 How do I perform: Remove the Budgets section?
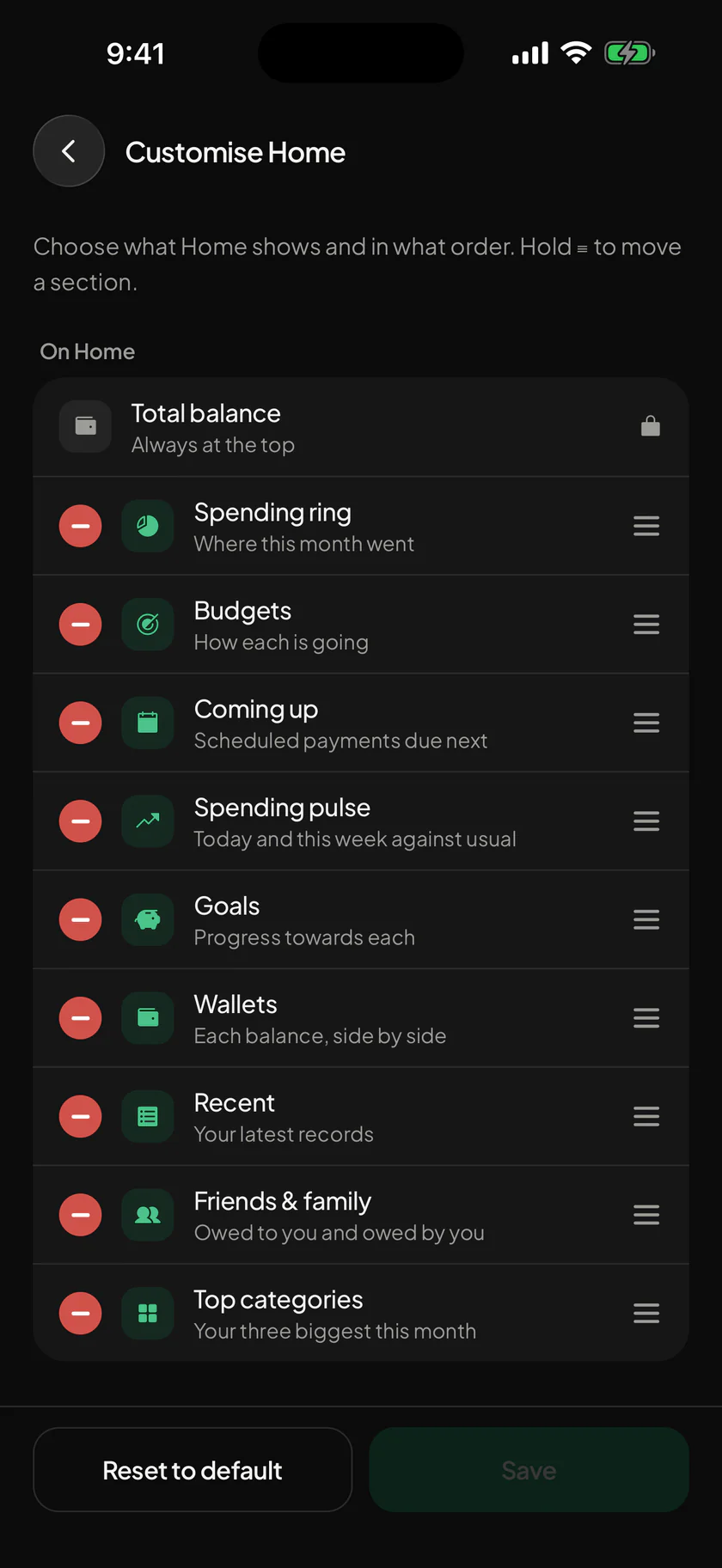pos(81,624)
